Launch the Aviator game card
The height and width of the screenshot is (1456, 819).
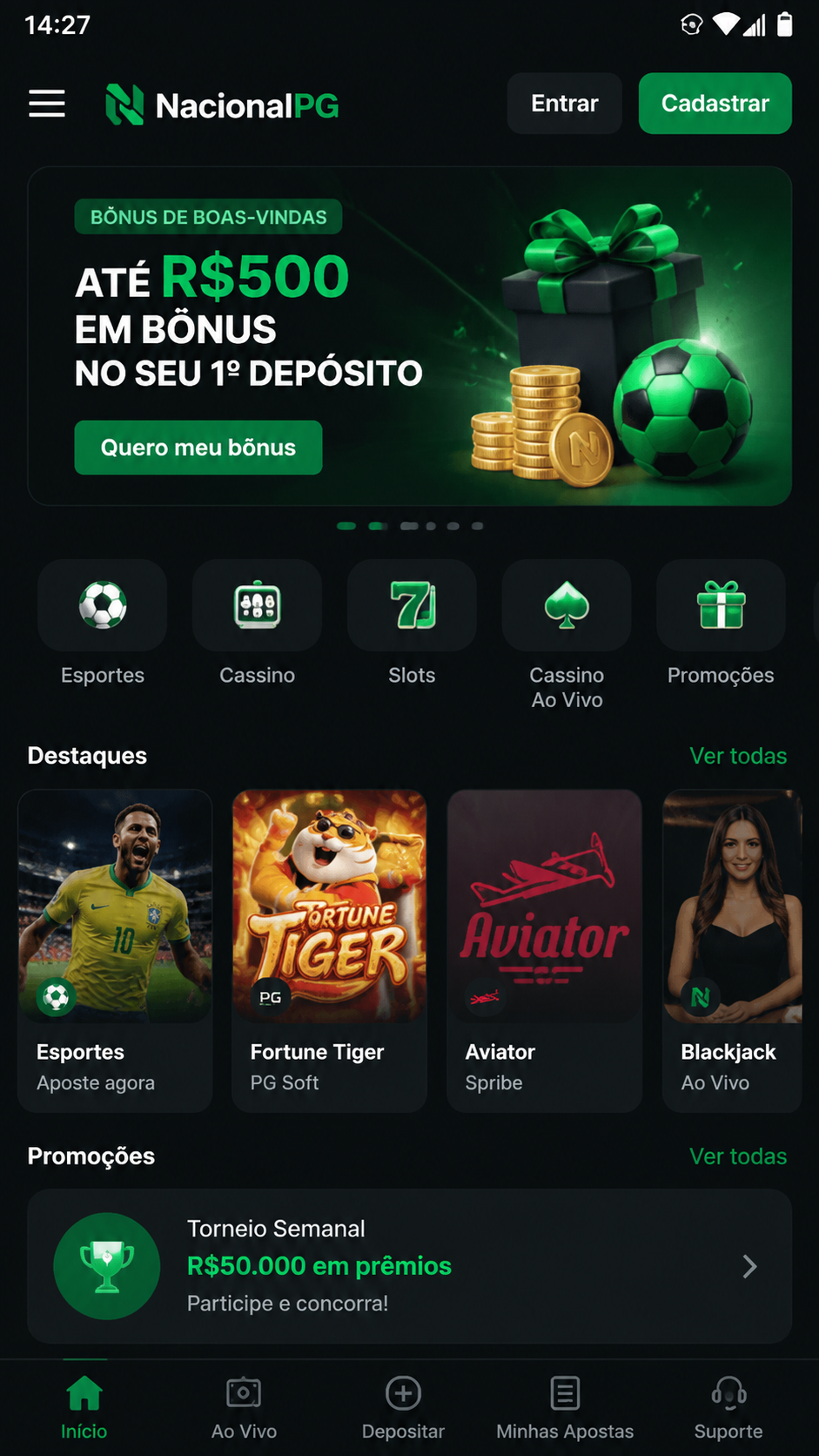[545, 951]
